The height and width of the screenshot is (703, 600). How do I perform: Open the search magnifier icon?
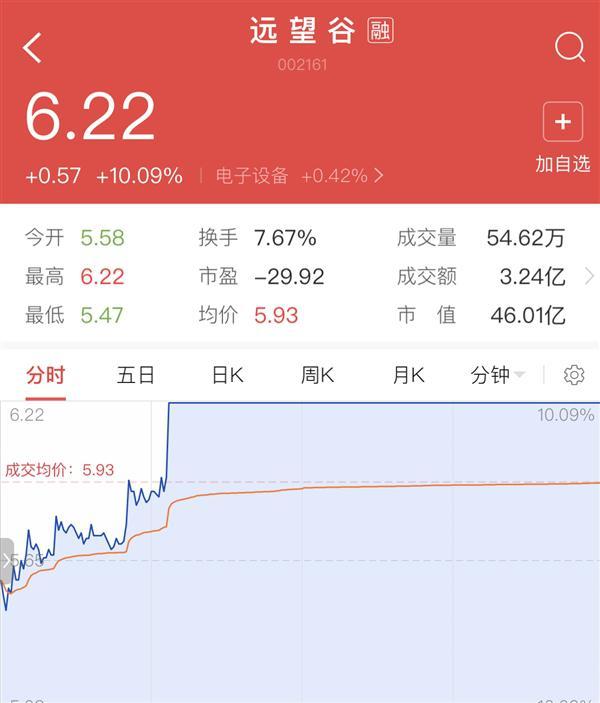[570, 47]
